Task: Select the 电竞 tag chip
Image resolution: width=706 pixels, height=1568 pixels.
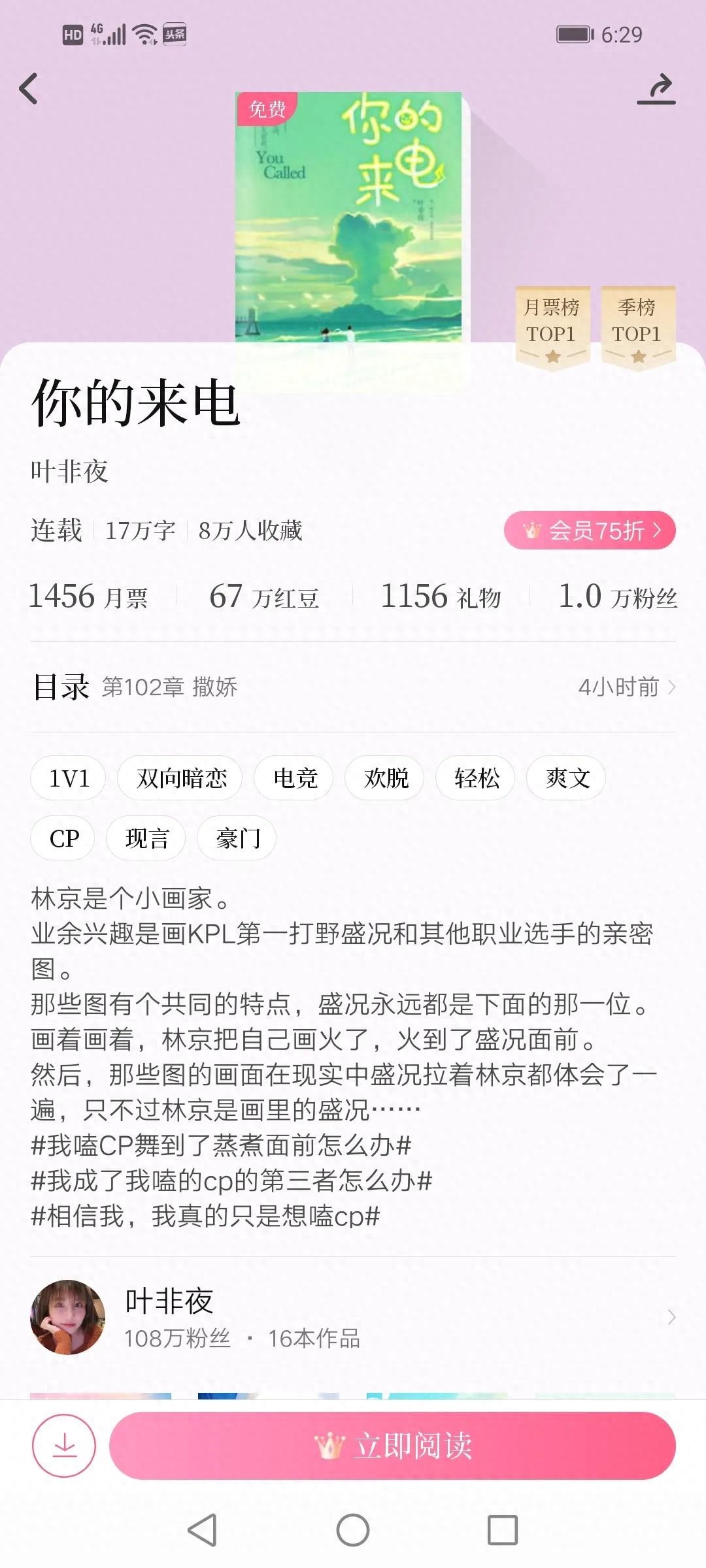Action: 294,778
